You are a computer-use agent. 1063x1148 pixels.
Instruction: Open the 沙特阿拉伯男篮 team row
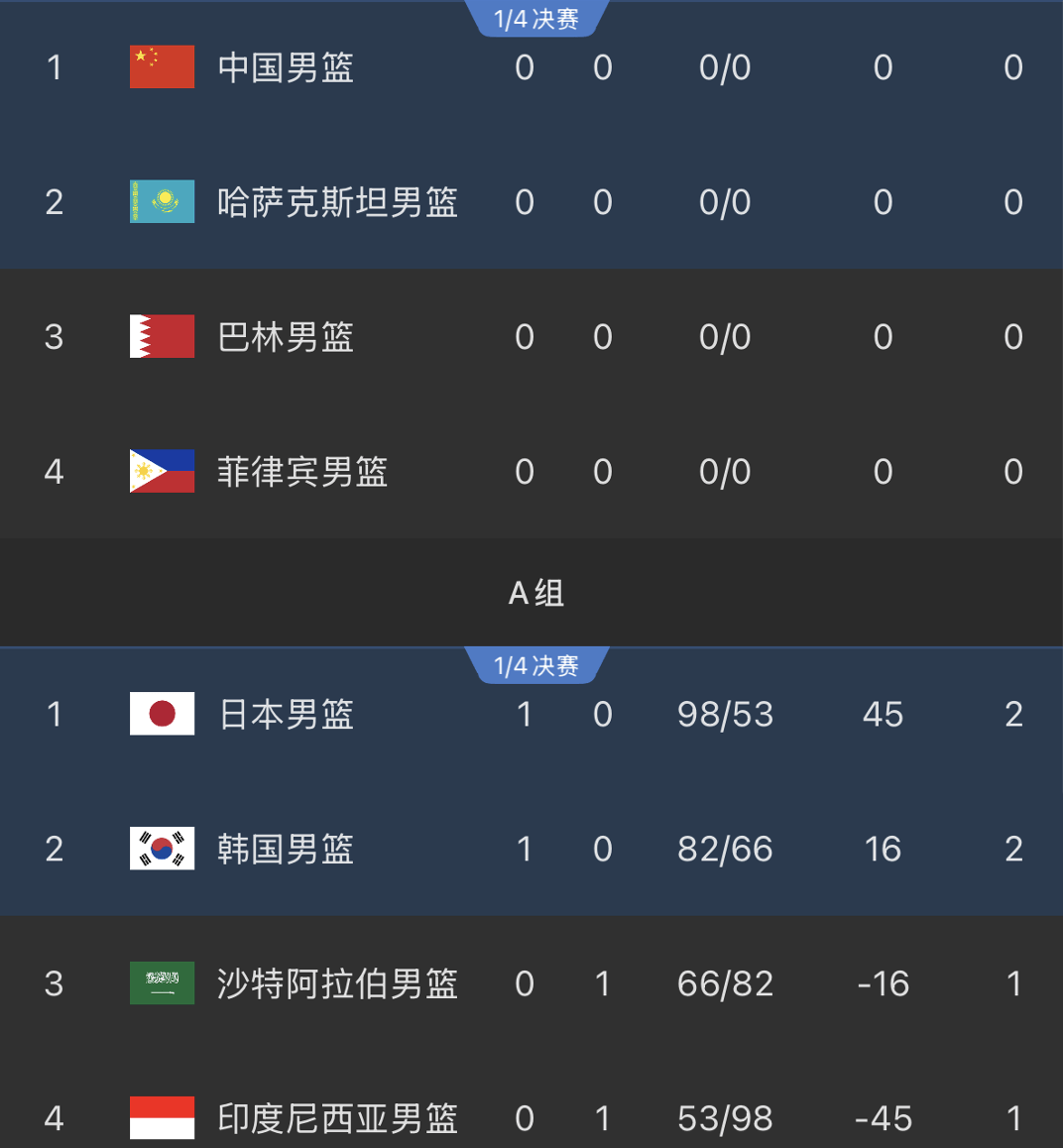531,983
